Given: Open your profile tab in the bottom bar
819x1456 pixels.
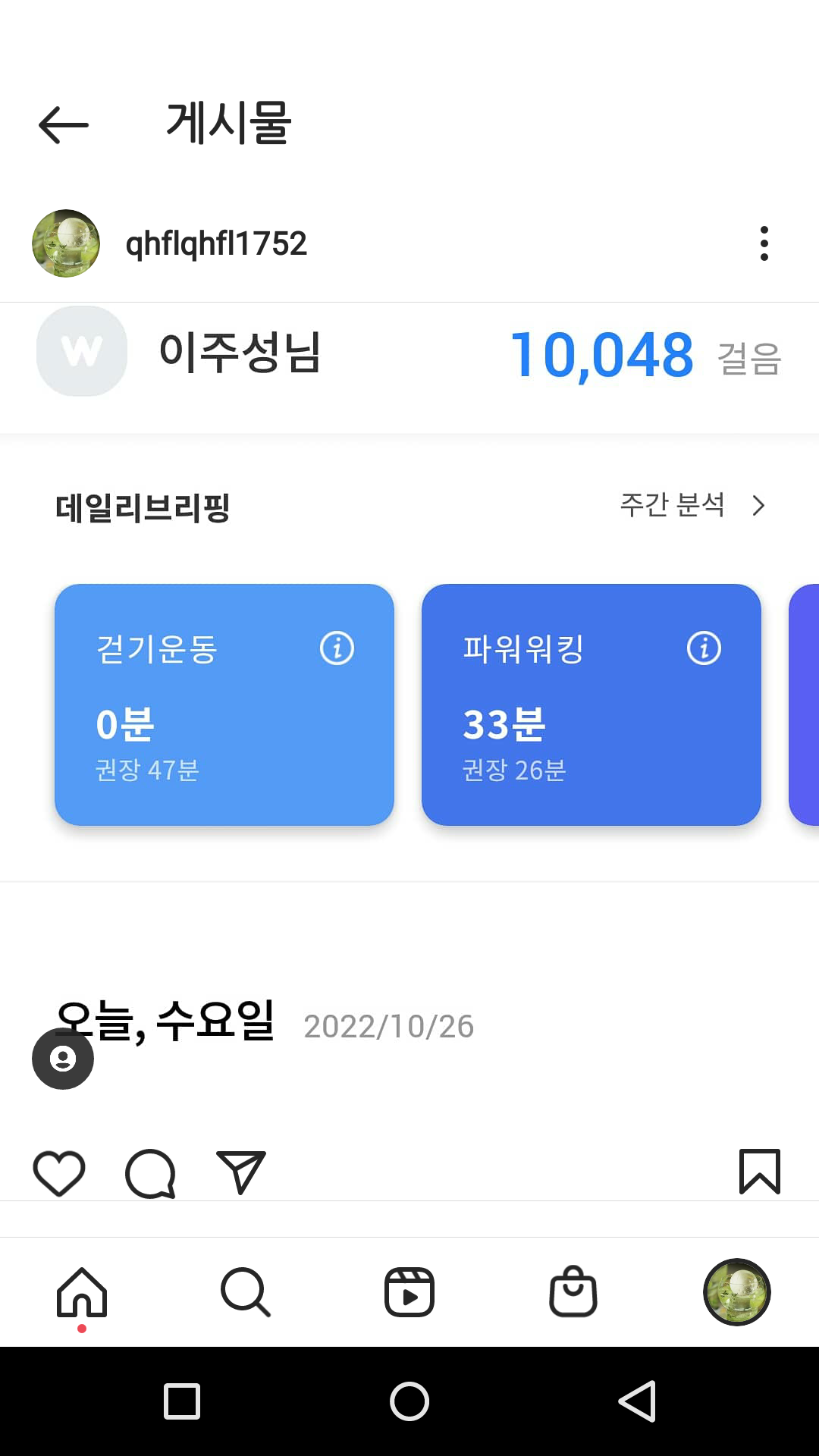Looking at the screenshot, I should pyautogui.click(x=737, y=1292).
